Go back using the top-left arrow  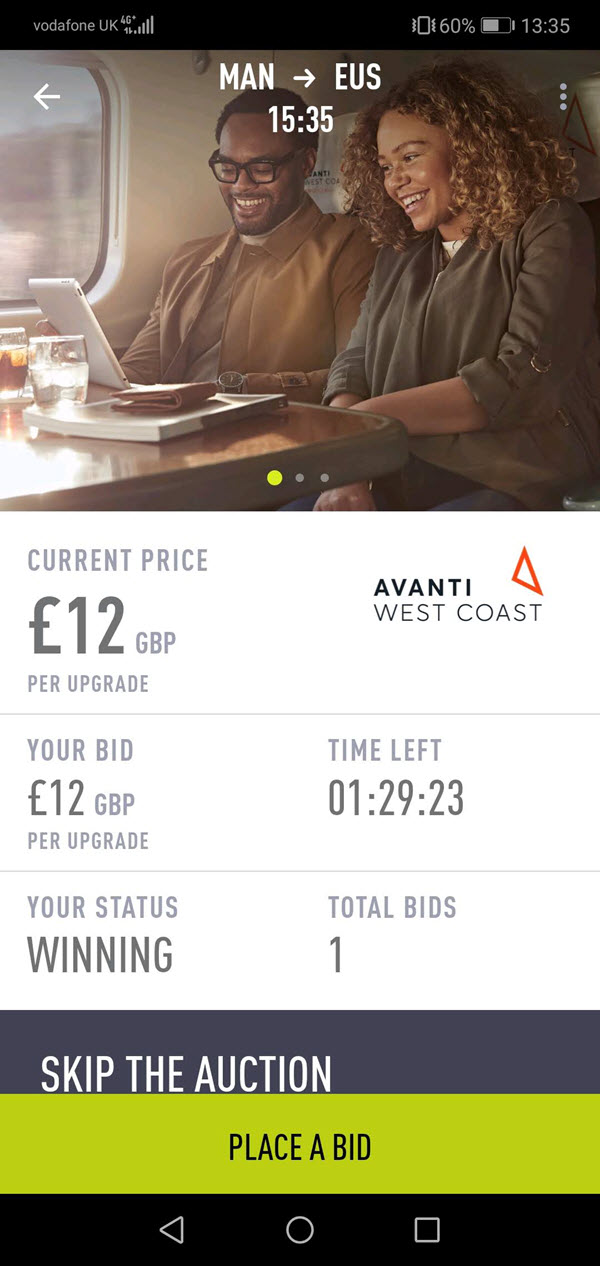click(47, 97)
